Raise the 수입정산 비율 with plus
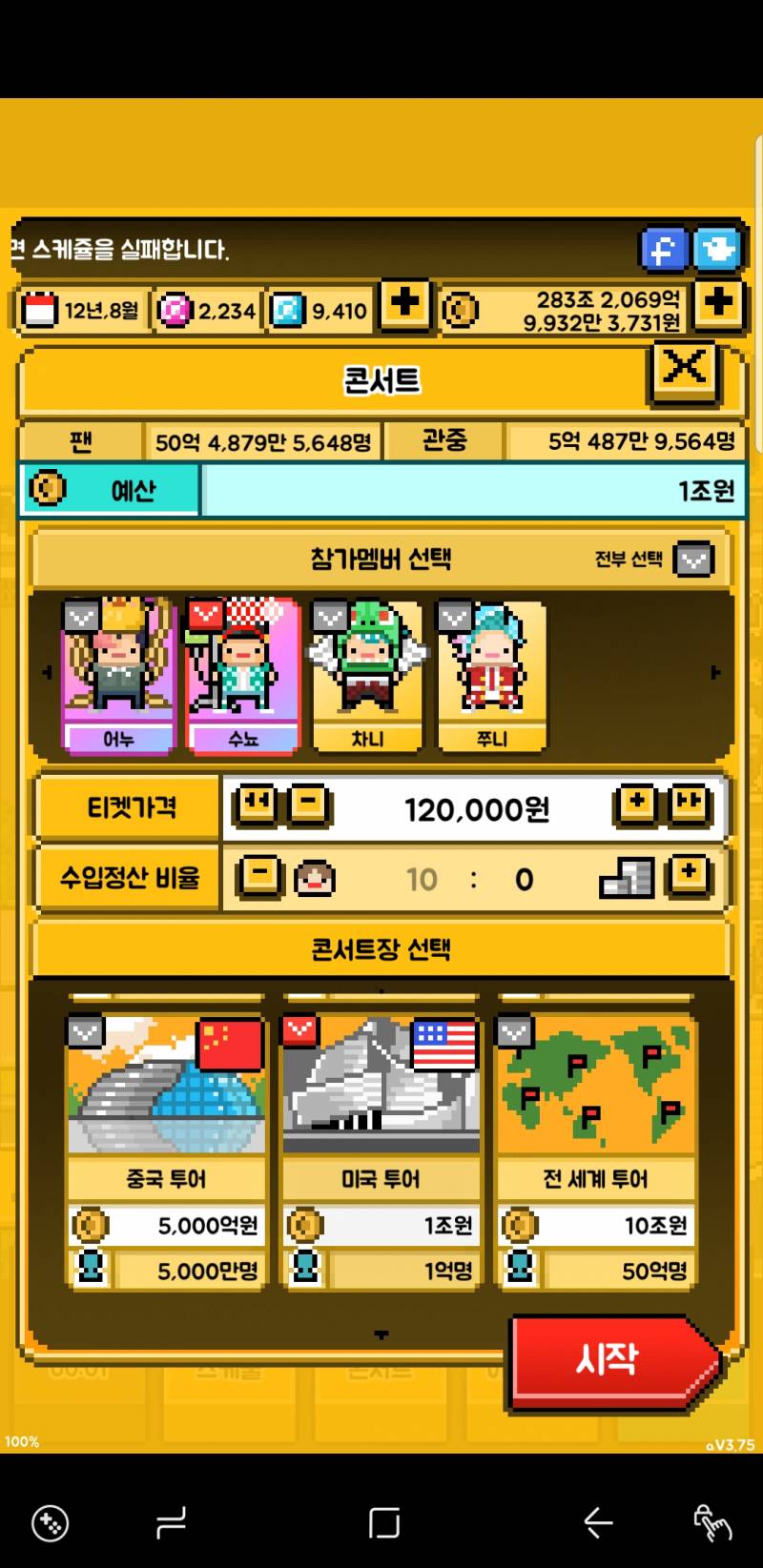This screenshot has width=763, height=1568. coord(689,874)
